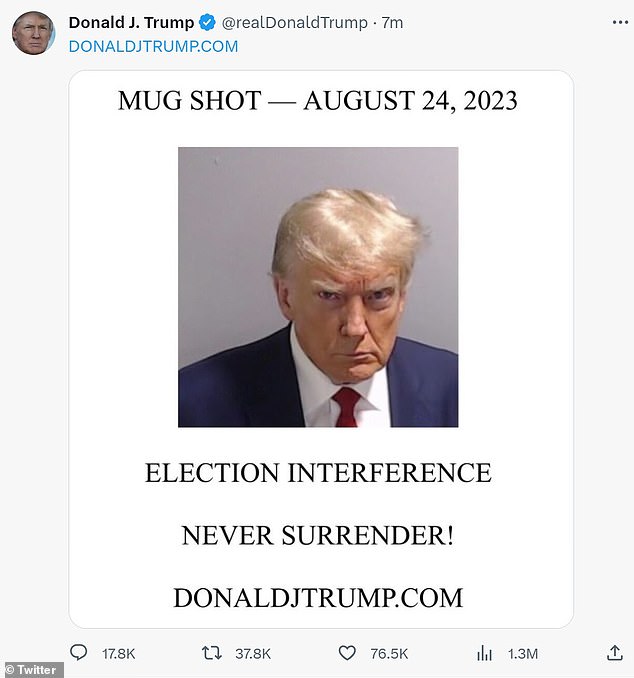The image size is (634, 678).
Task: Reply to this tweet
Action: pyautogui.click(x=79, y=653)
